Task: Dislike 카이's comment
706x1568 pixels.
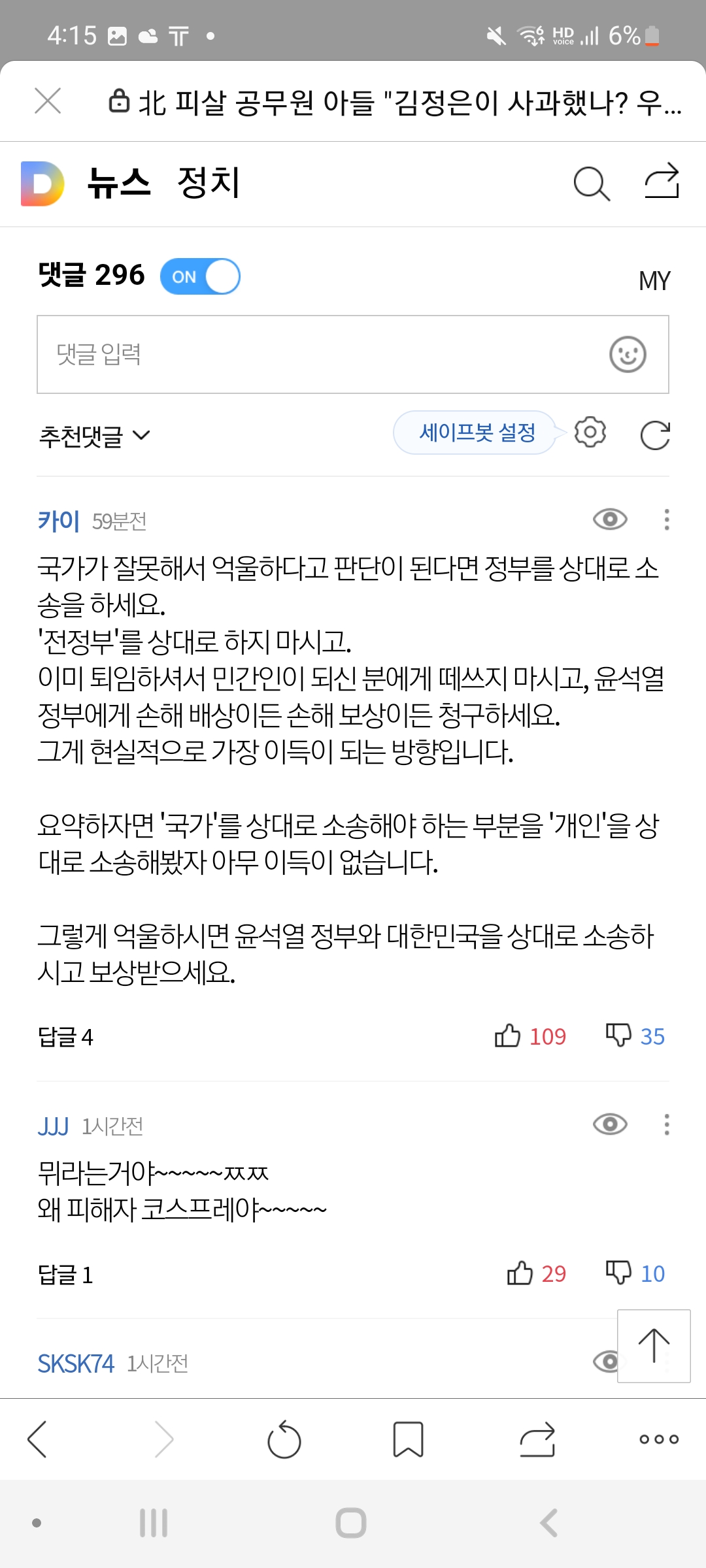Action: click(618, 1036)
